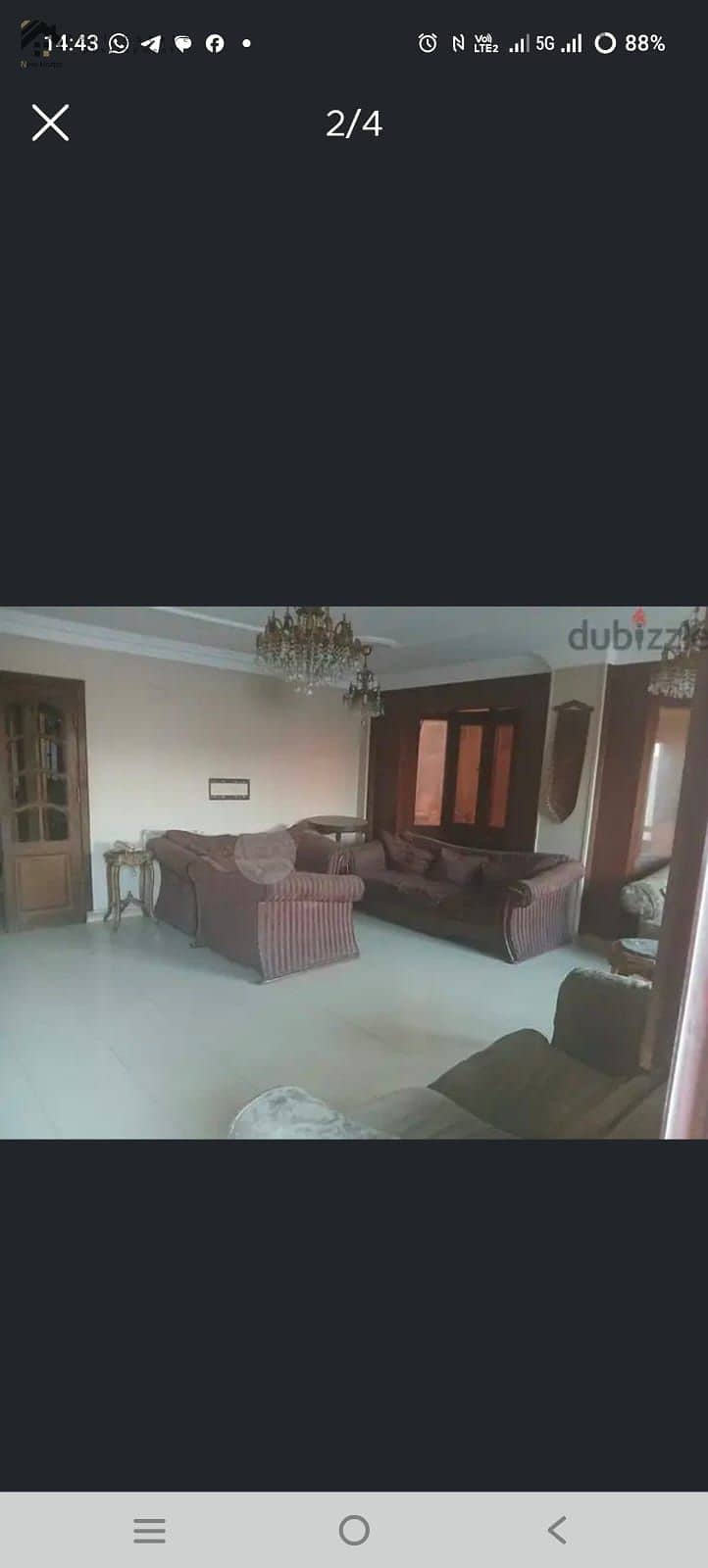Tap the living room photo

353,872
